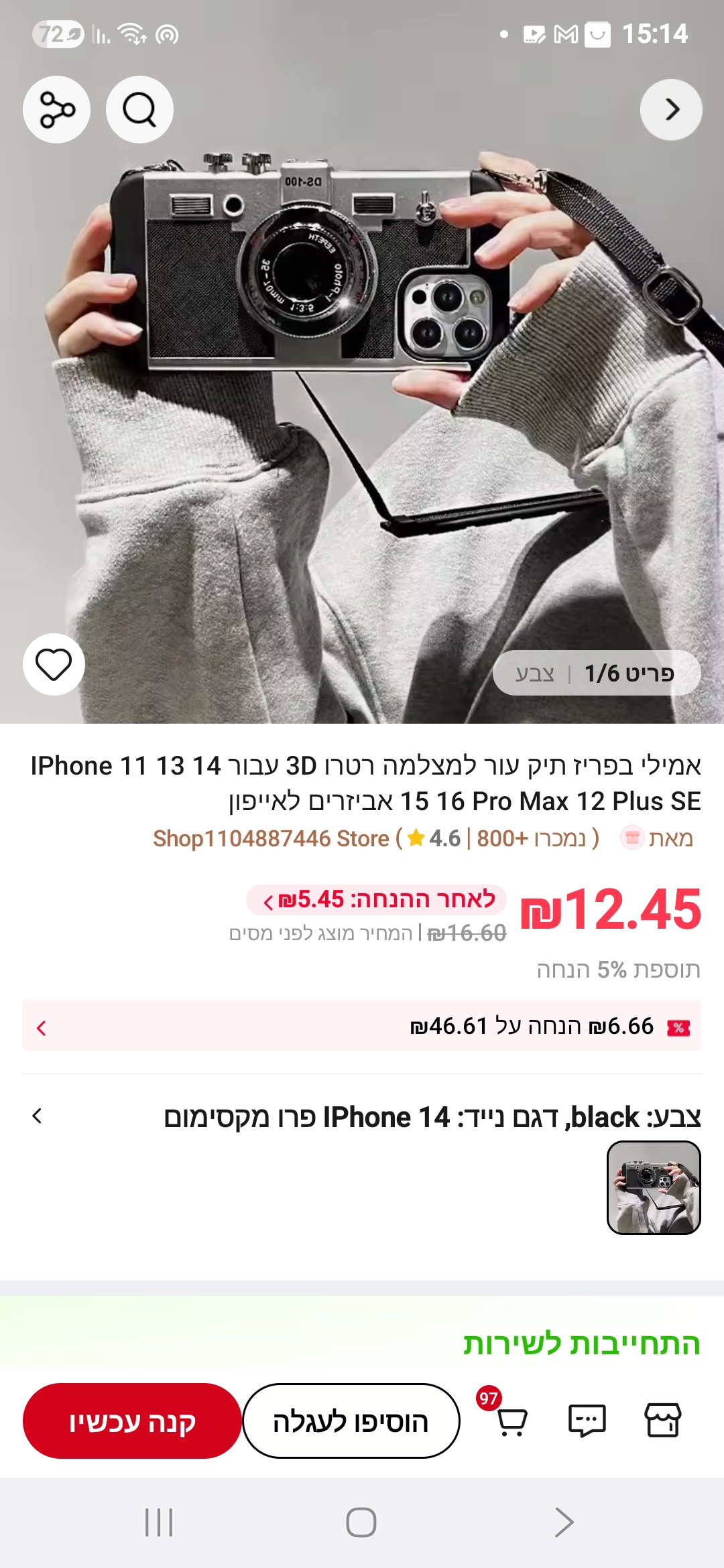The width and height of the screenshot is (724, 1568).
Task: Tap Buy Now red button
Action: tap(132, 1421)
